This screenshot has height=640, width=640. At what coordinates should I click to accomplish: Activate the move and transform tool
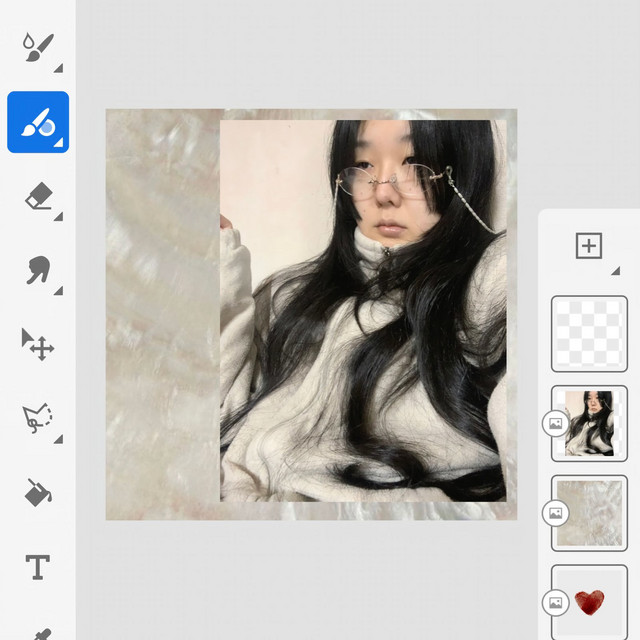pos(38,344)
